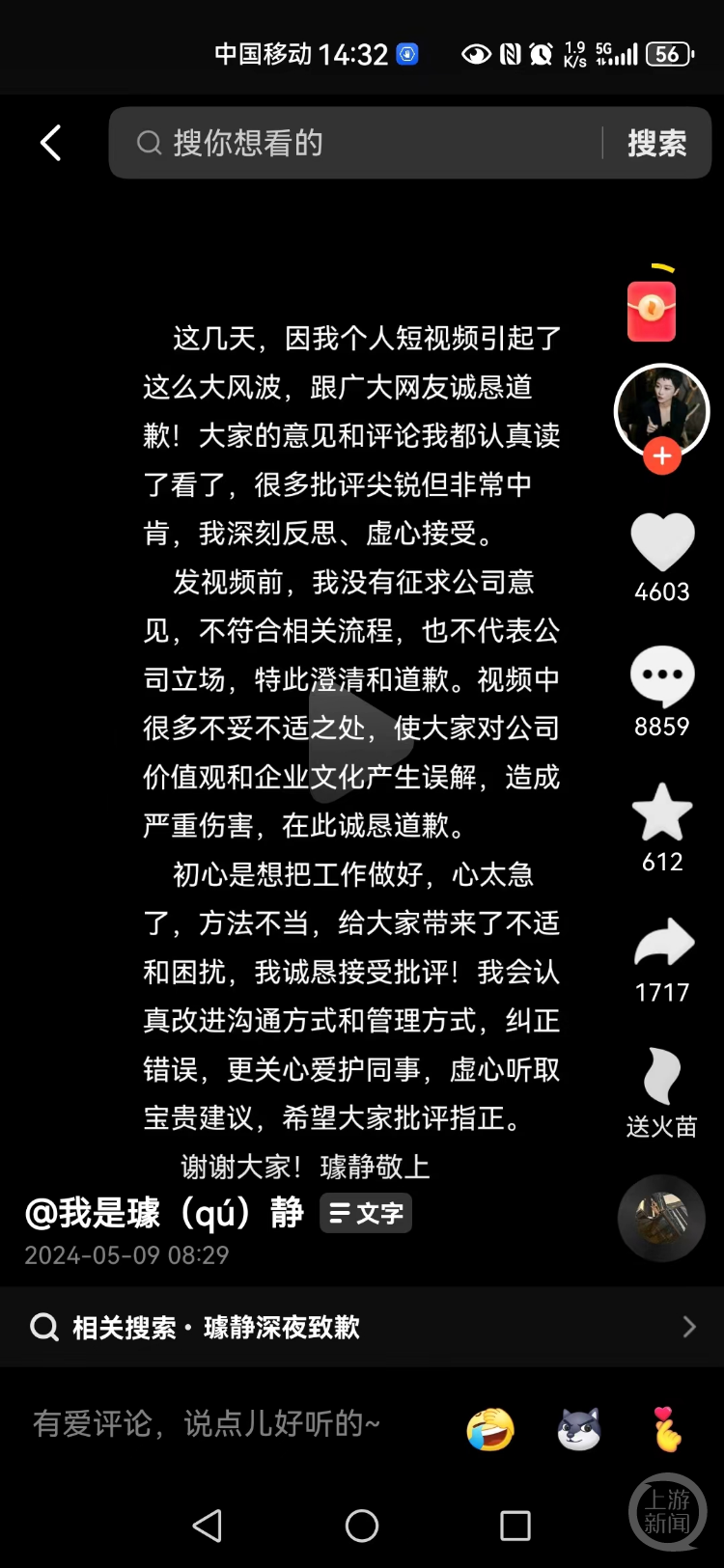Open the red envelope reward icon

pos(652,311)
